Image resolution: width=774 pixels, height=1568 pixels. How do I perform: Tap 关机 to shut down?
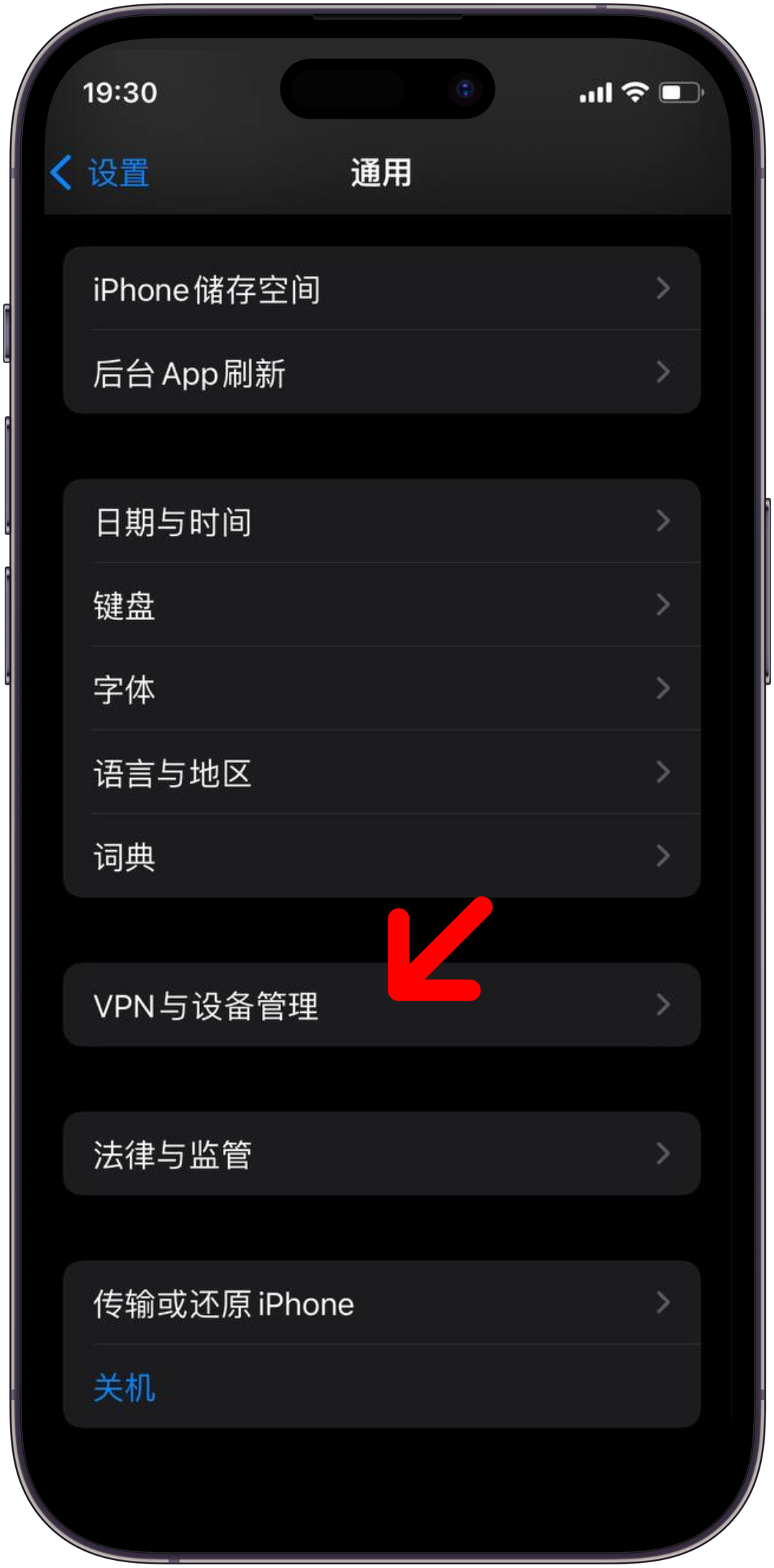pyautogui.click(x=124, y=1387)
